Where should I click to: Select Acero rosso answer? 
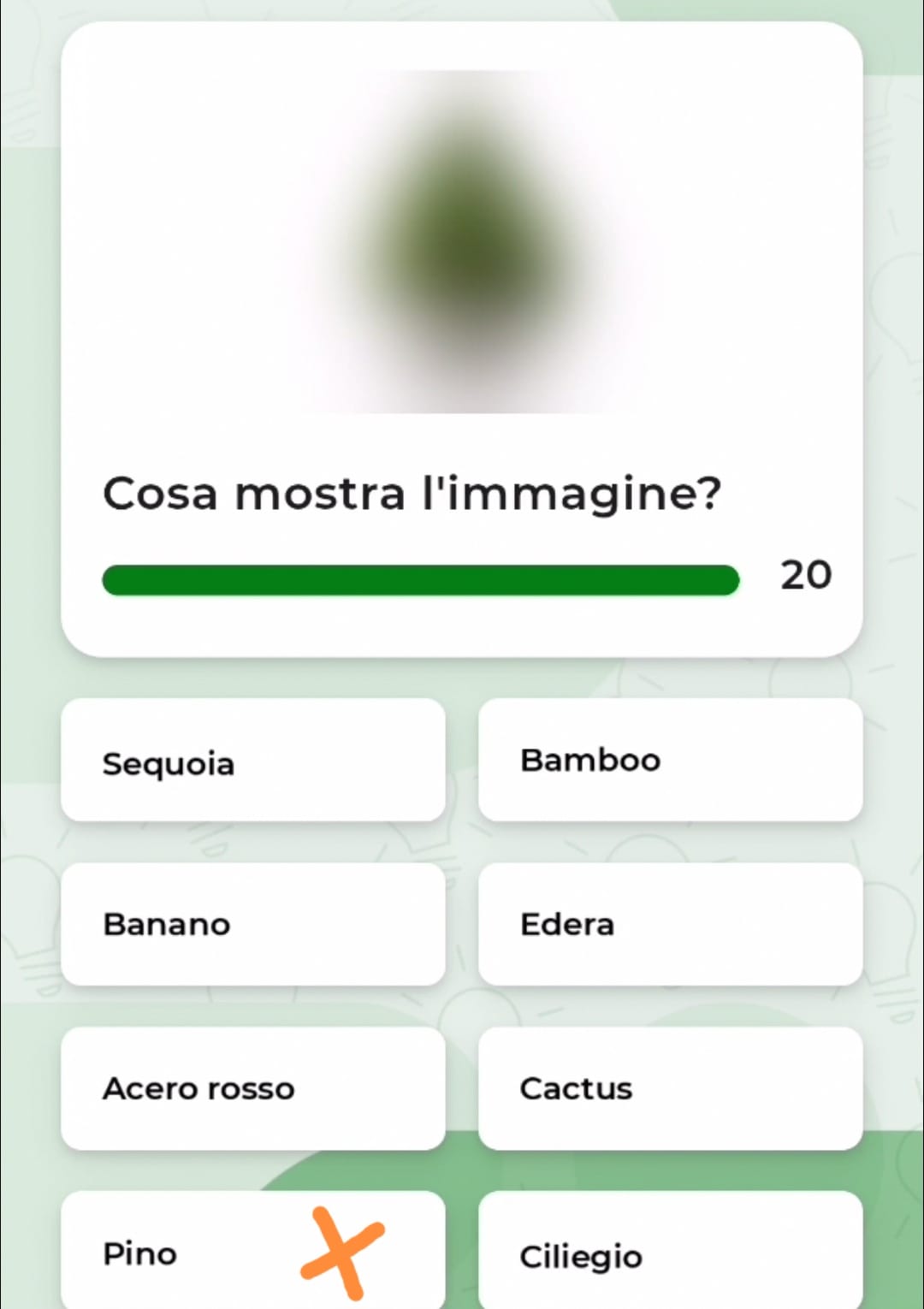click(x=252, y=1089)
